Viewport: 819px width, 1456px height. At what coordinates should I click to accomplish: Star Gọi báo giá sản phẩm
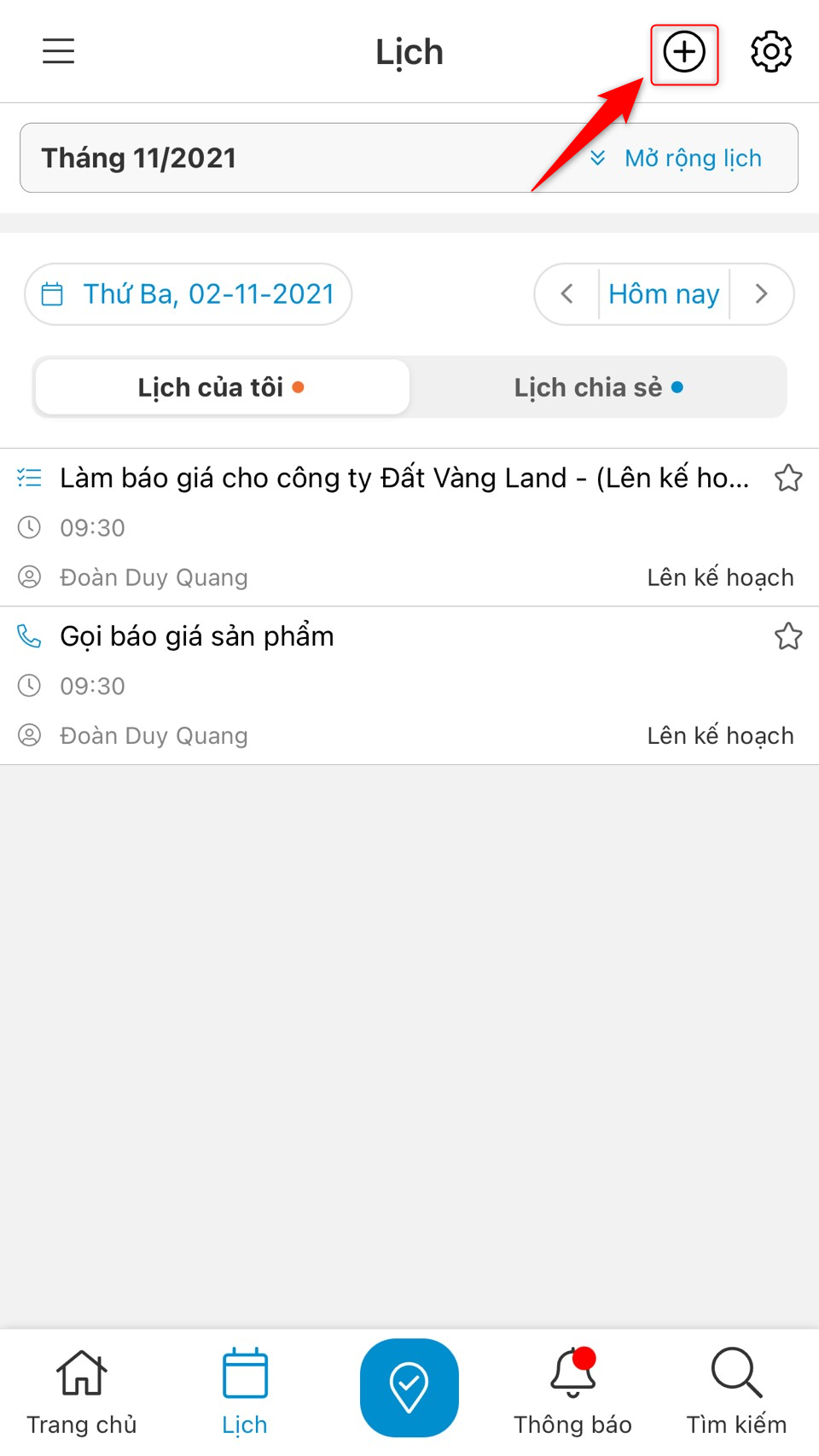coord(788,636)
